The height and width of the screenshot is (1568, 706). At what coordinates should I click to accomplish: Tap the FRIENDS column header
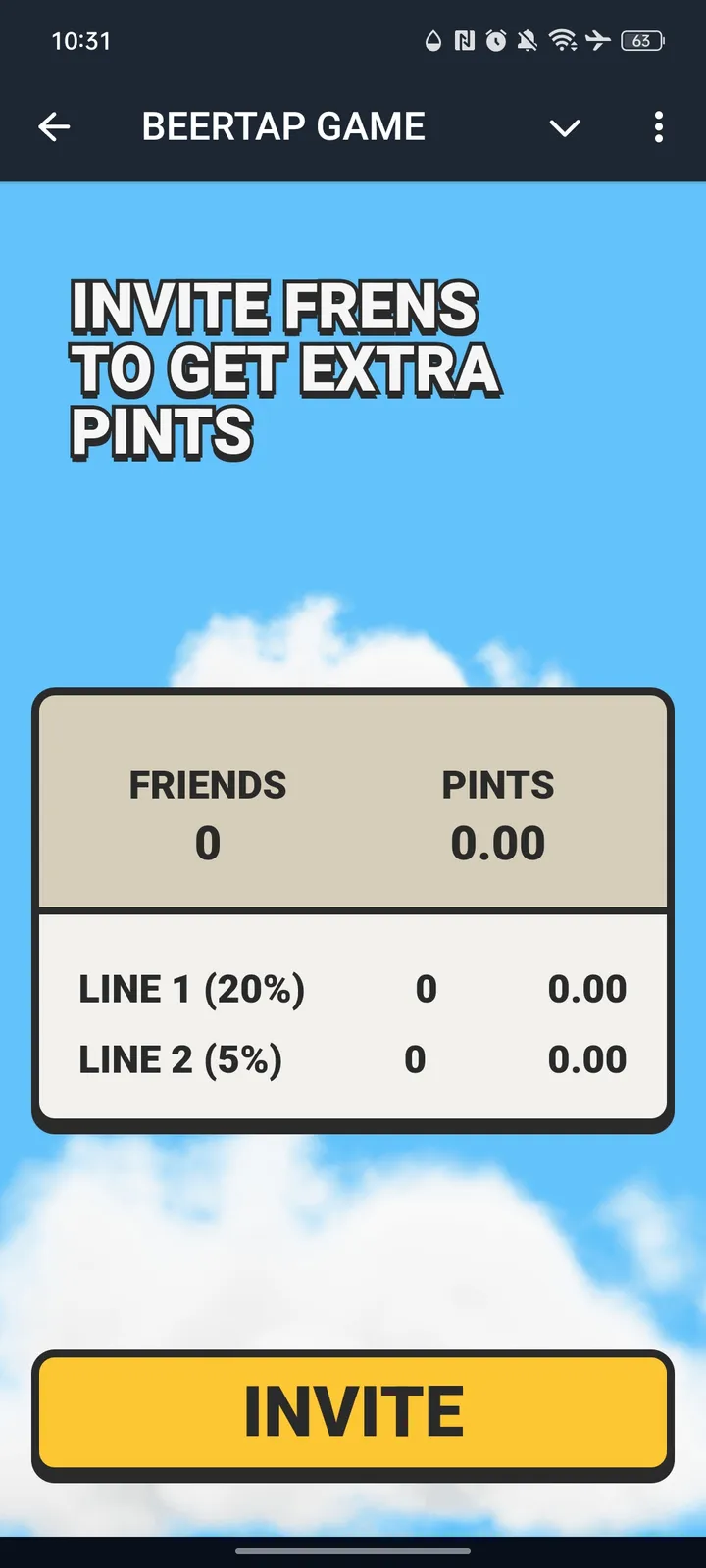click(x=207, y=784)
